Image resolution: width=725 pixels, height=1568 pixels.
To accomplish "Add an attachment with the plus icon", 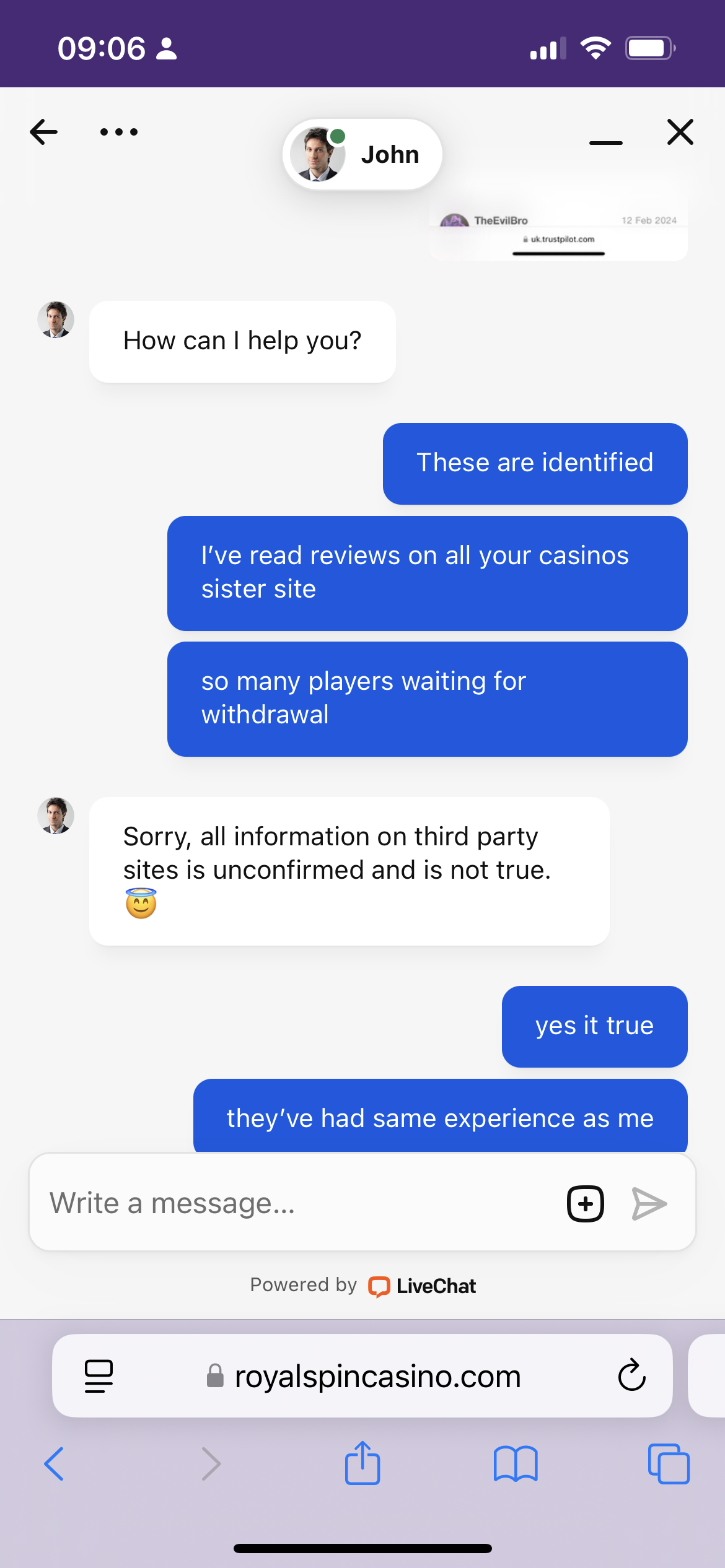I will pos(585,1204).
